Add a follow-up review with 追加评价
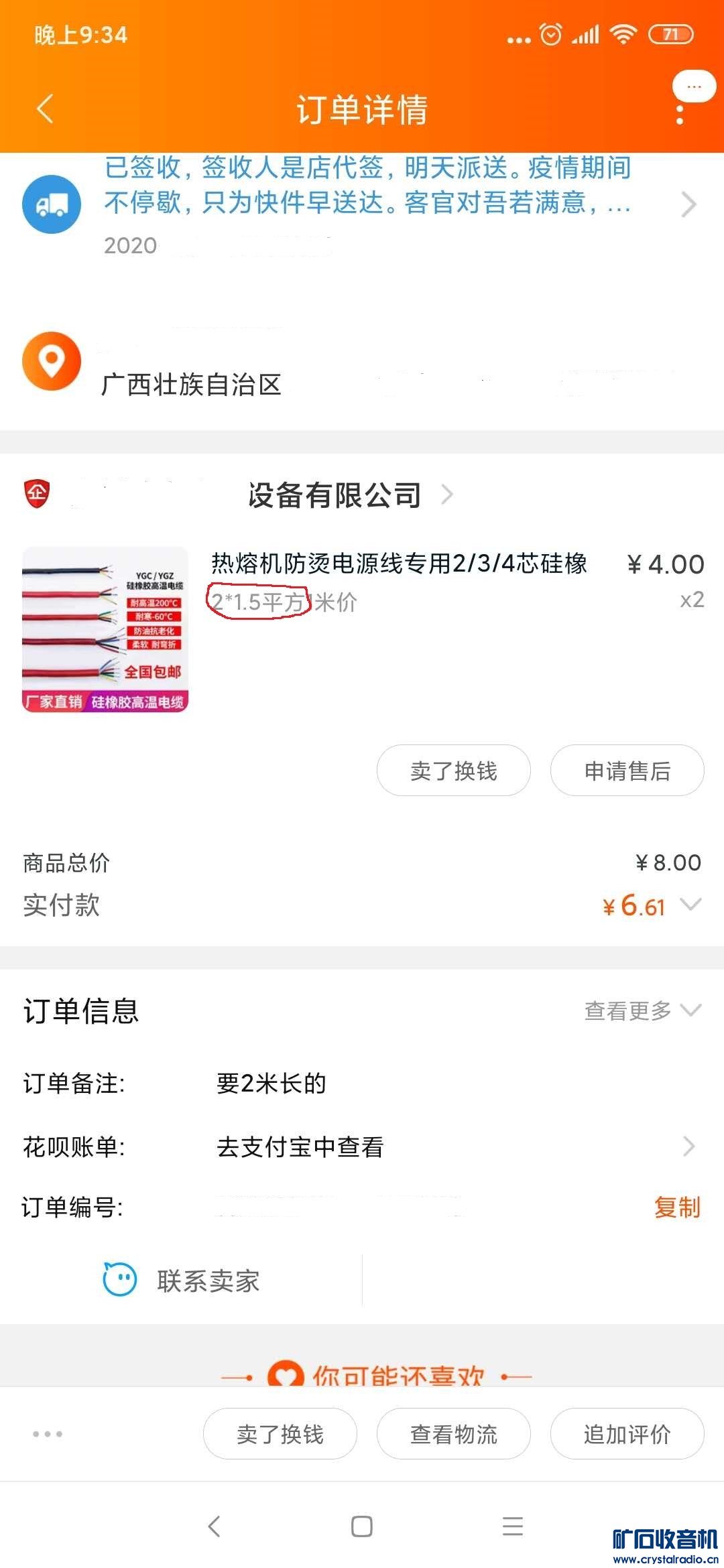The width and height of the screenshot is (724, 1568). pos(627,1434)
